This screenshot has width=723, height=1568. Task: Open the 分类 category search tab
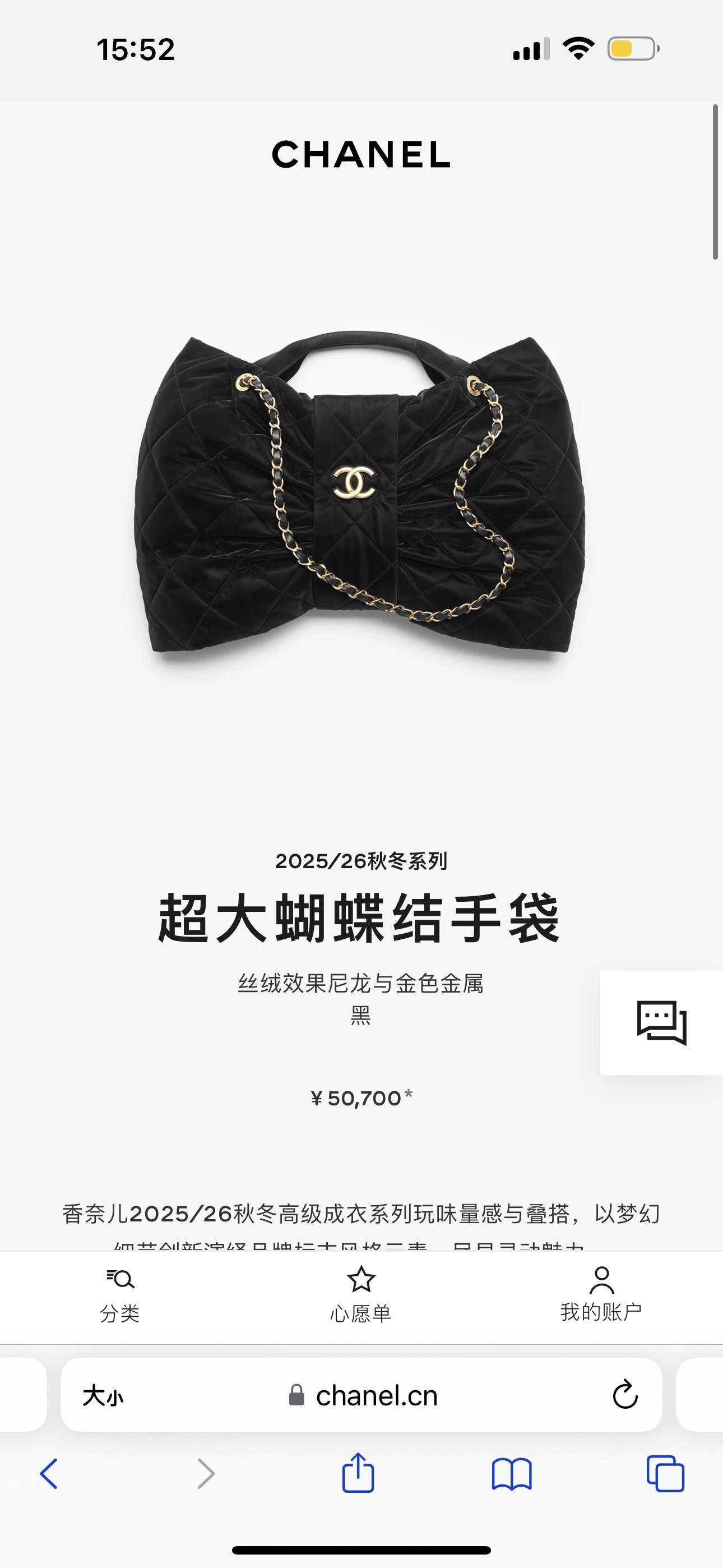pyautogui.click(x=120, y=1296)
